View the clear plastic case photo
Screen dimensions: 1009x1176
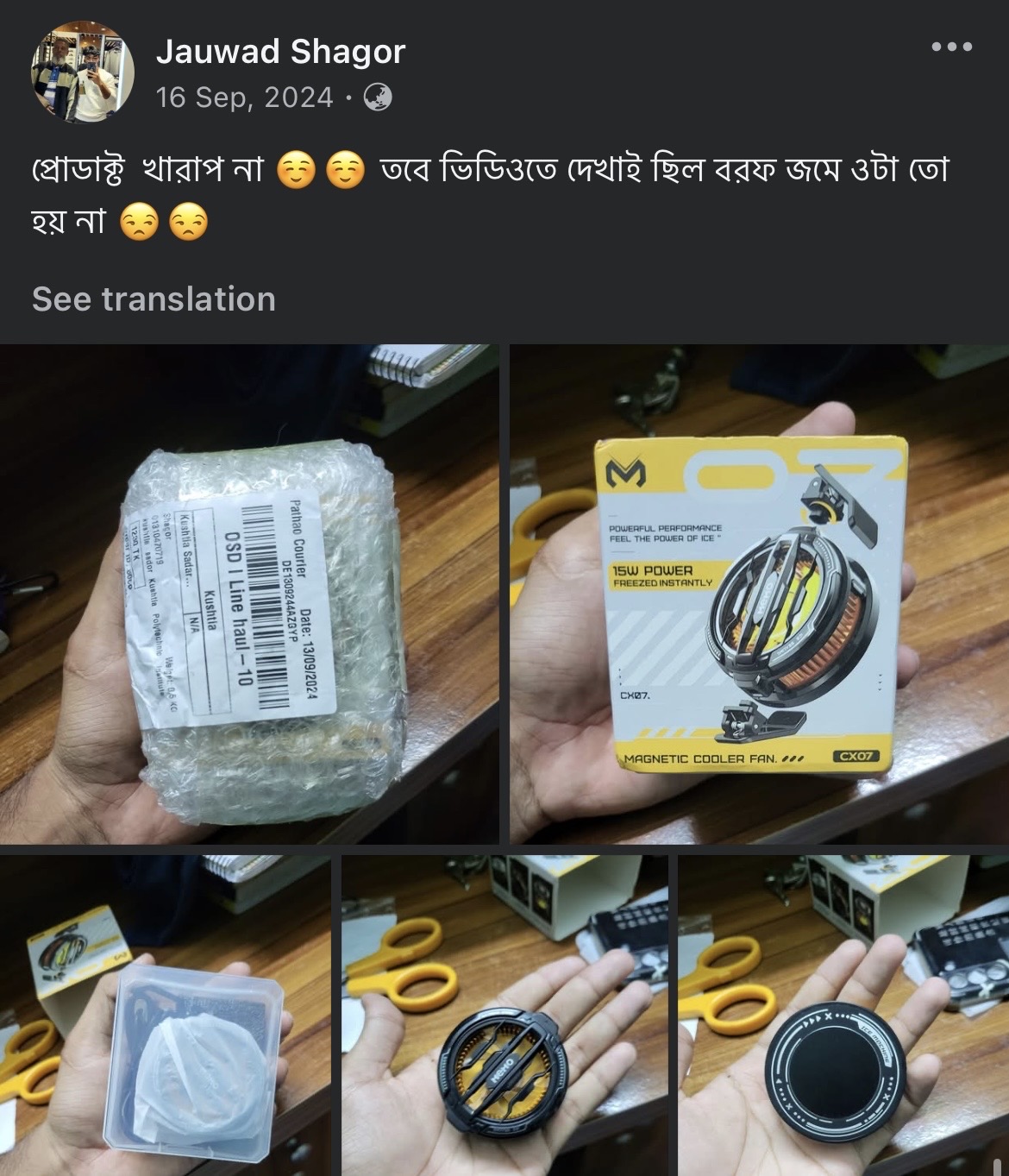pyautogui.click(x=165, y=1015)
